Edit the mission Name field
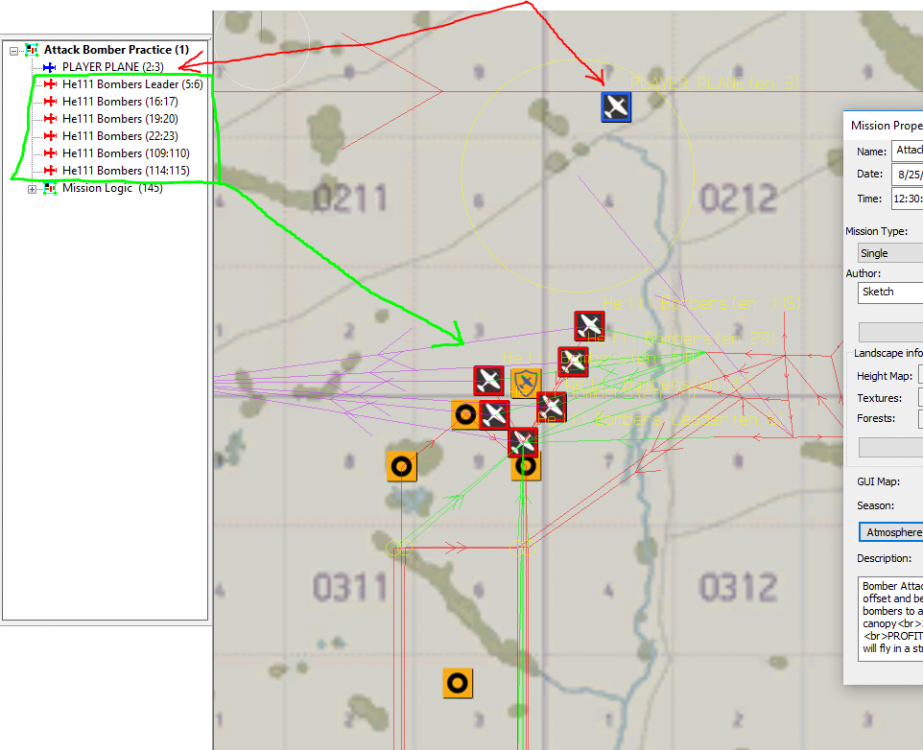 coord(906,151)
